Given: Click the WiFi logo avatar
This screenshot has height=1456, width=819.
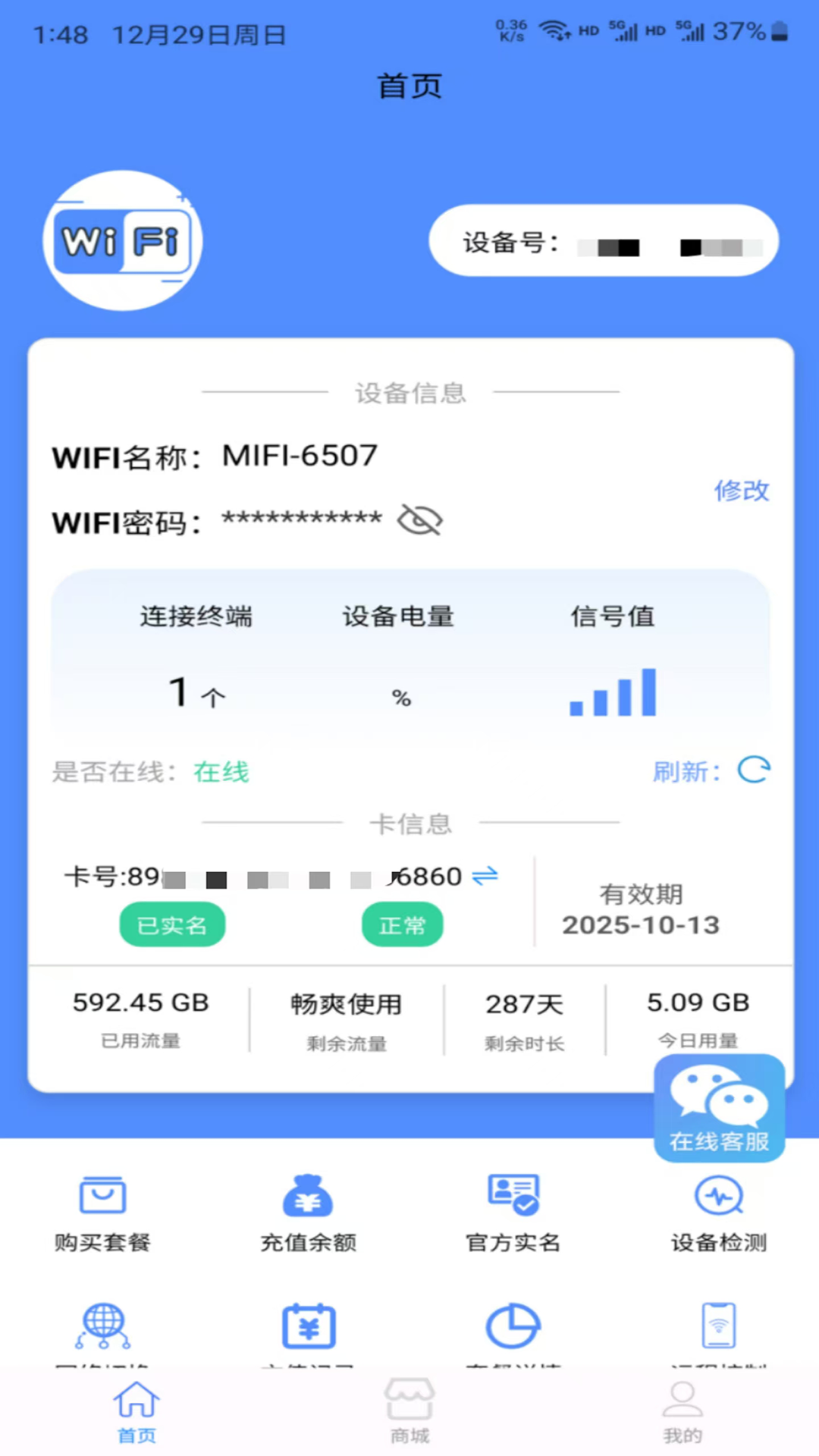Looking at the screenshot, I should coord(122,241).
